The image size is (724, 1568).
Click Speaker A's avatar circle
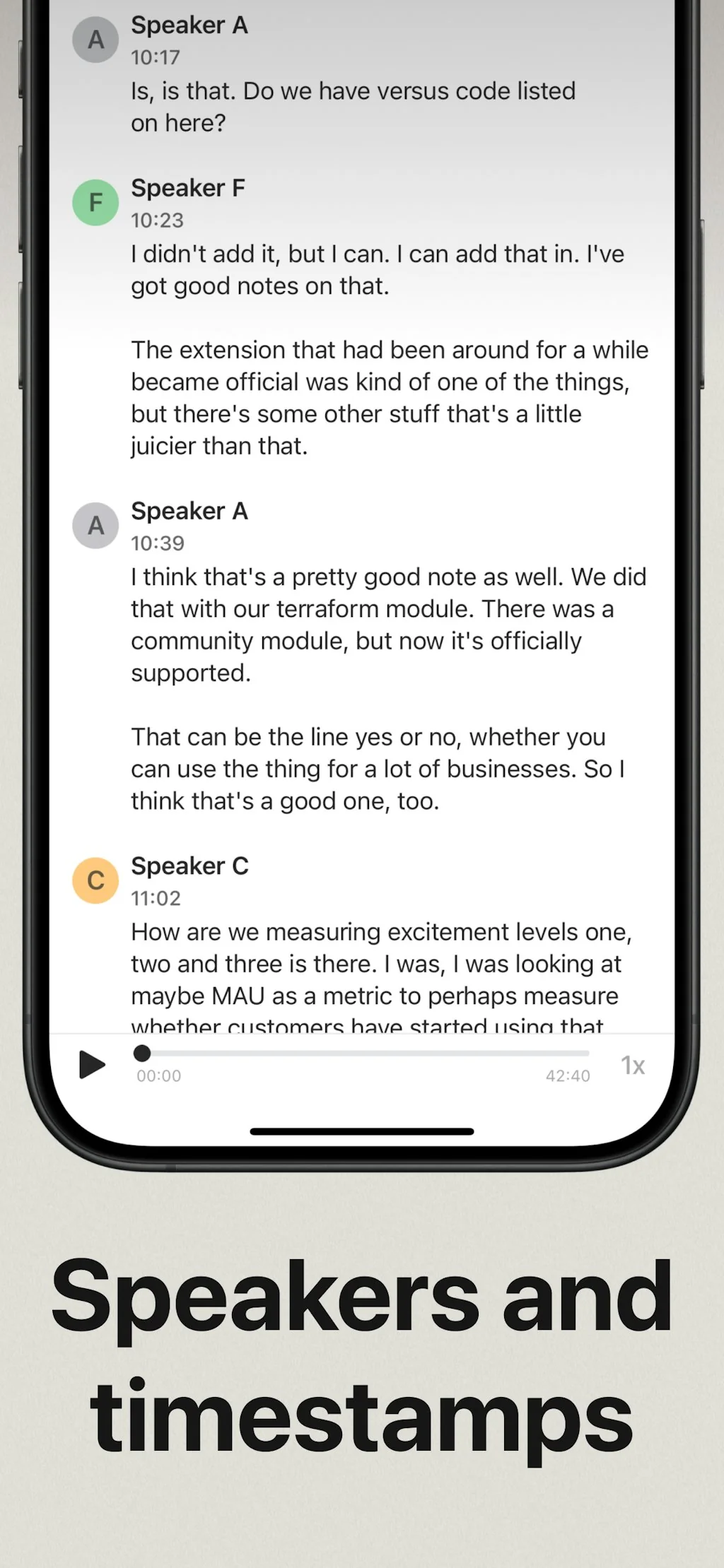coord(95,40)
